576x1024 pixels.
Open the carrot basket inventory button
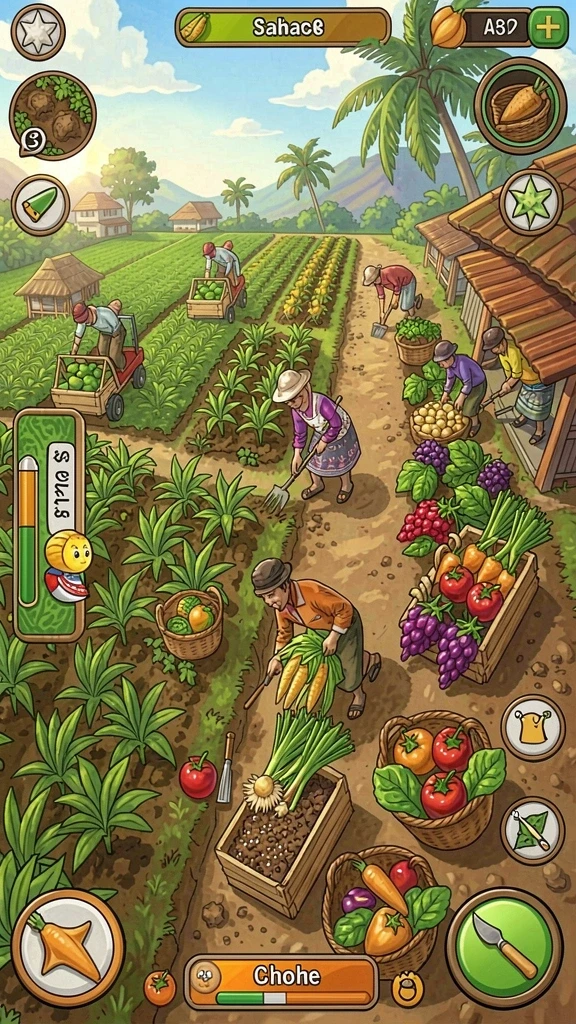coord(520,106)
